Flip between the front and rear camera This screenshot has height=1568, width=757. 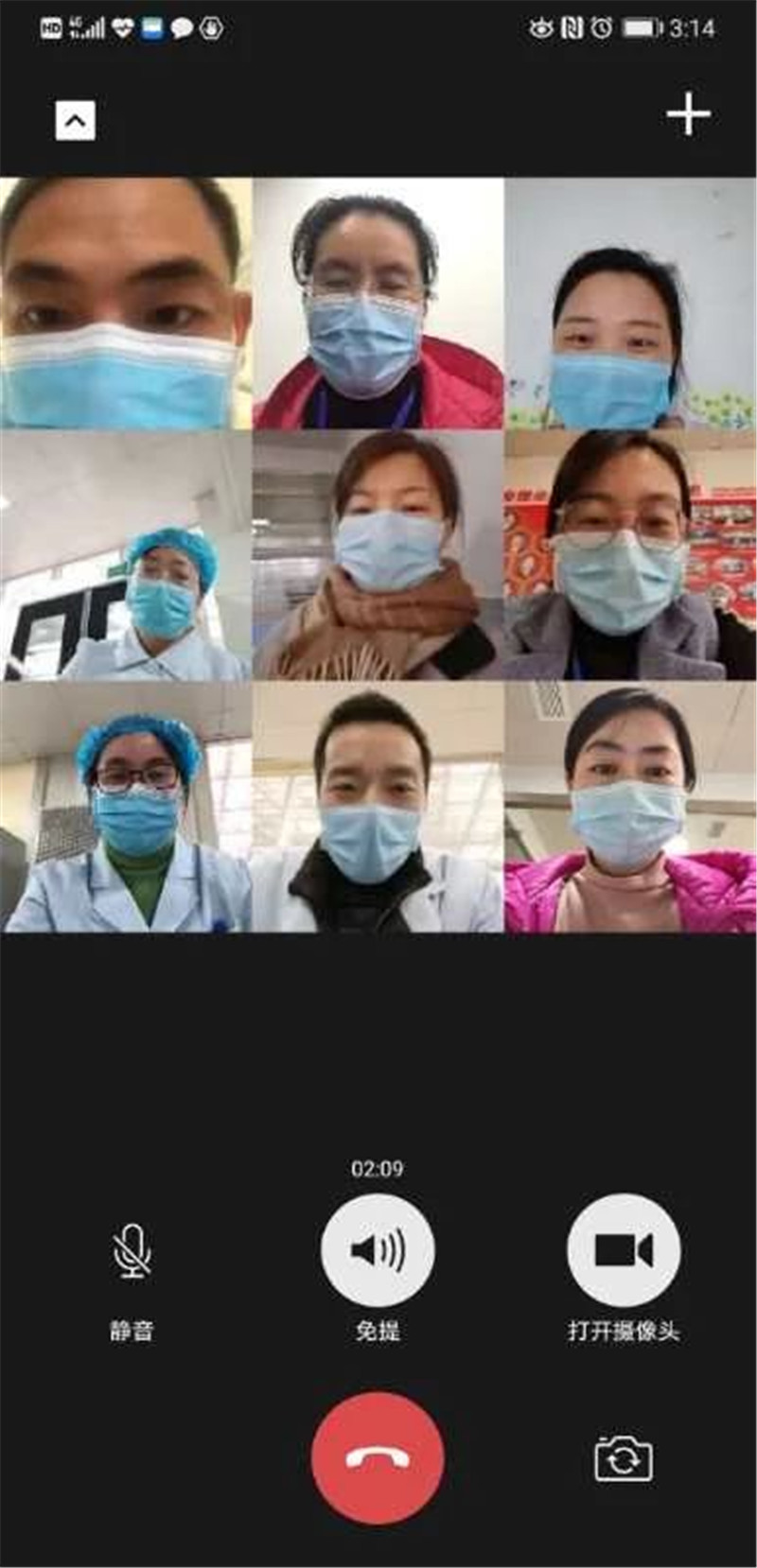click(623, 1459)
